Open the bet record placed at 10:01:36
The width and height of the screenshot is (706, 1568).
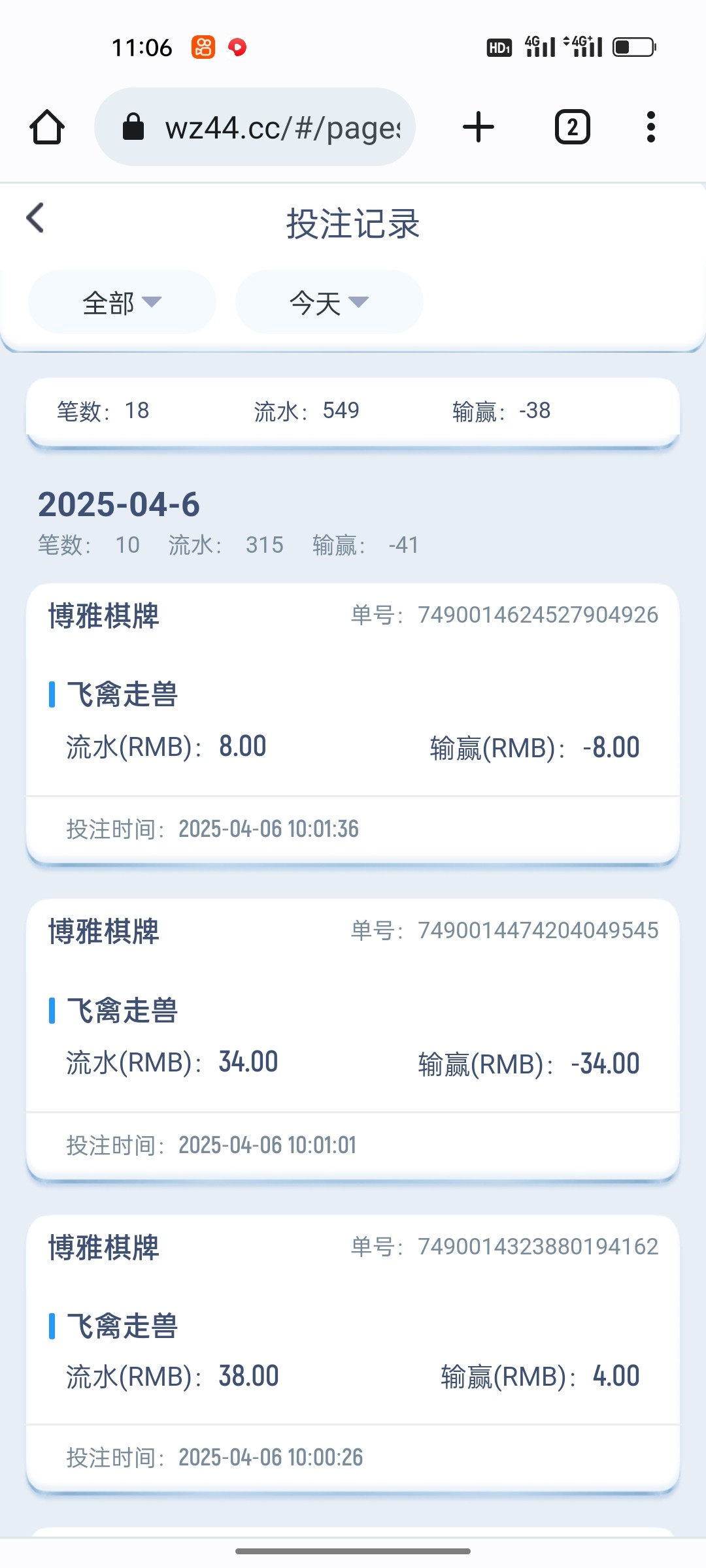tap(353, 723)
